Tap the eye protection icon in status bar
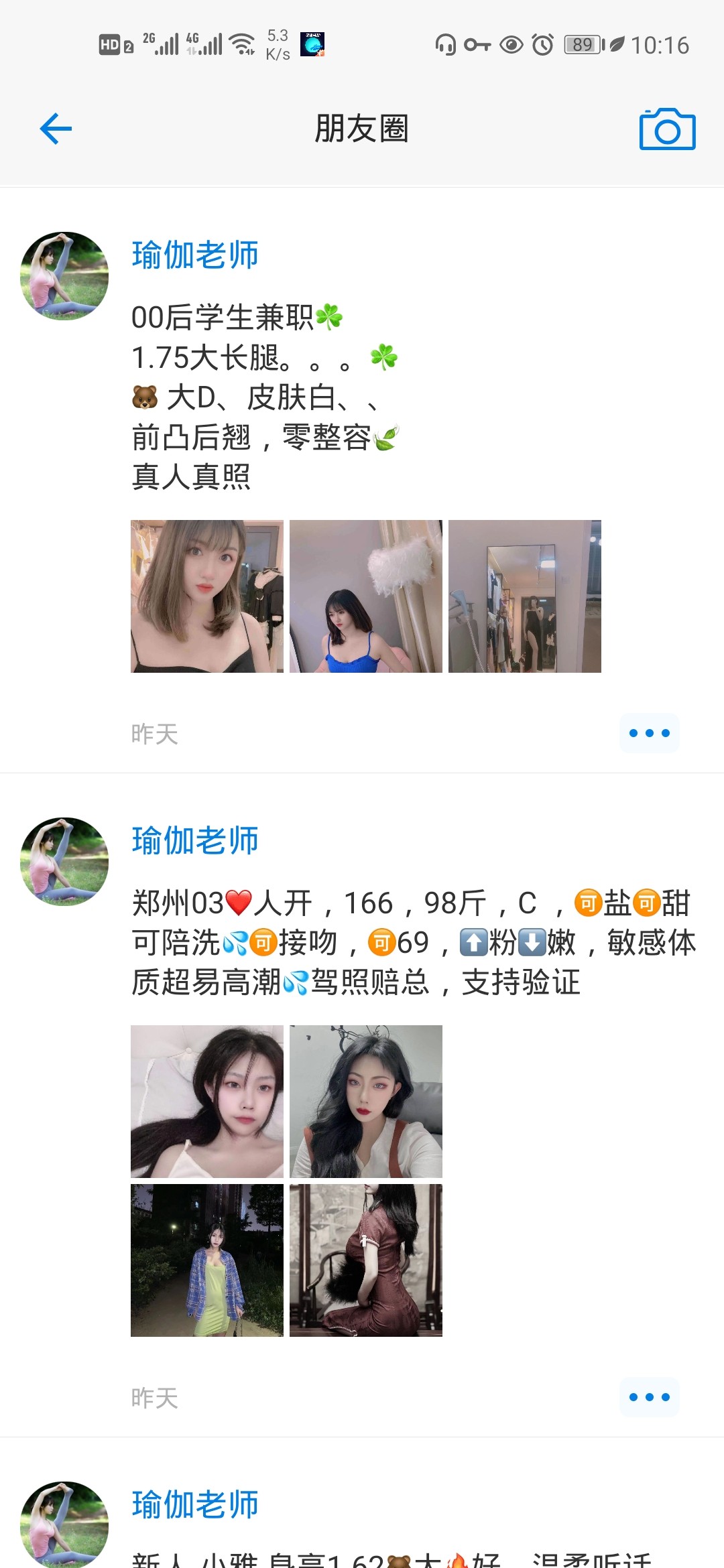Screen dimensions: 724x1568 click(511, 44)
